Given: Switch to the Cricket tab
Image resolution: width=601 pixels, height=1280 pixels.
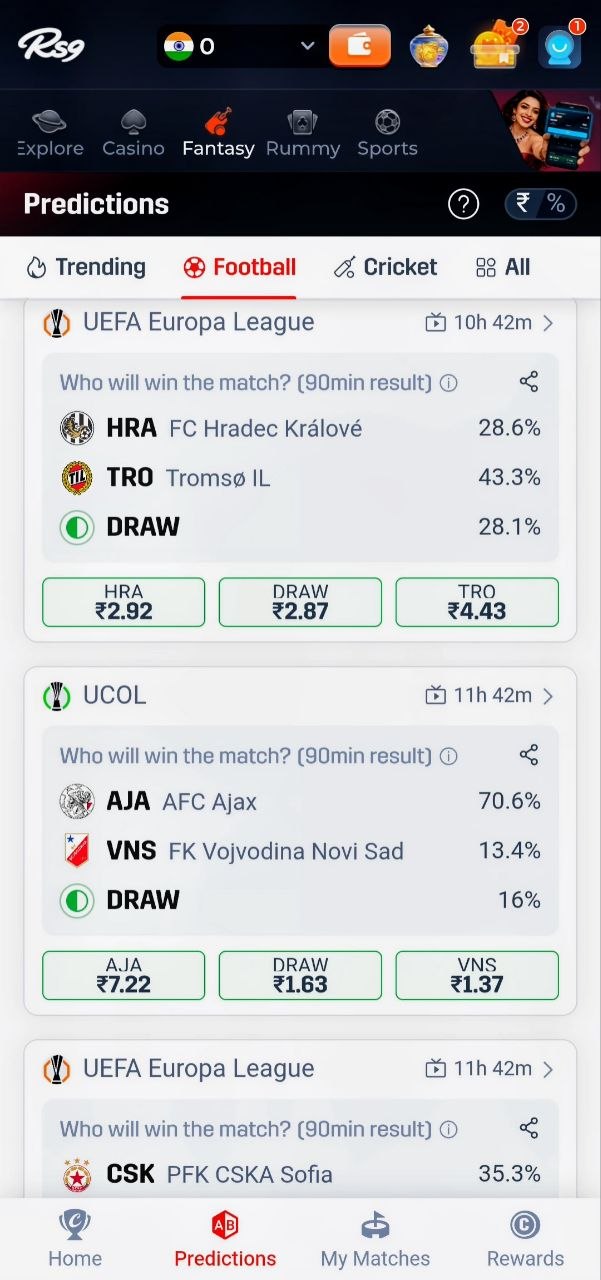Looking at the screenshot, I should point(386,267).
